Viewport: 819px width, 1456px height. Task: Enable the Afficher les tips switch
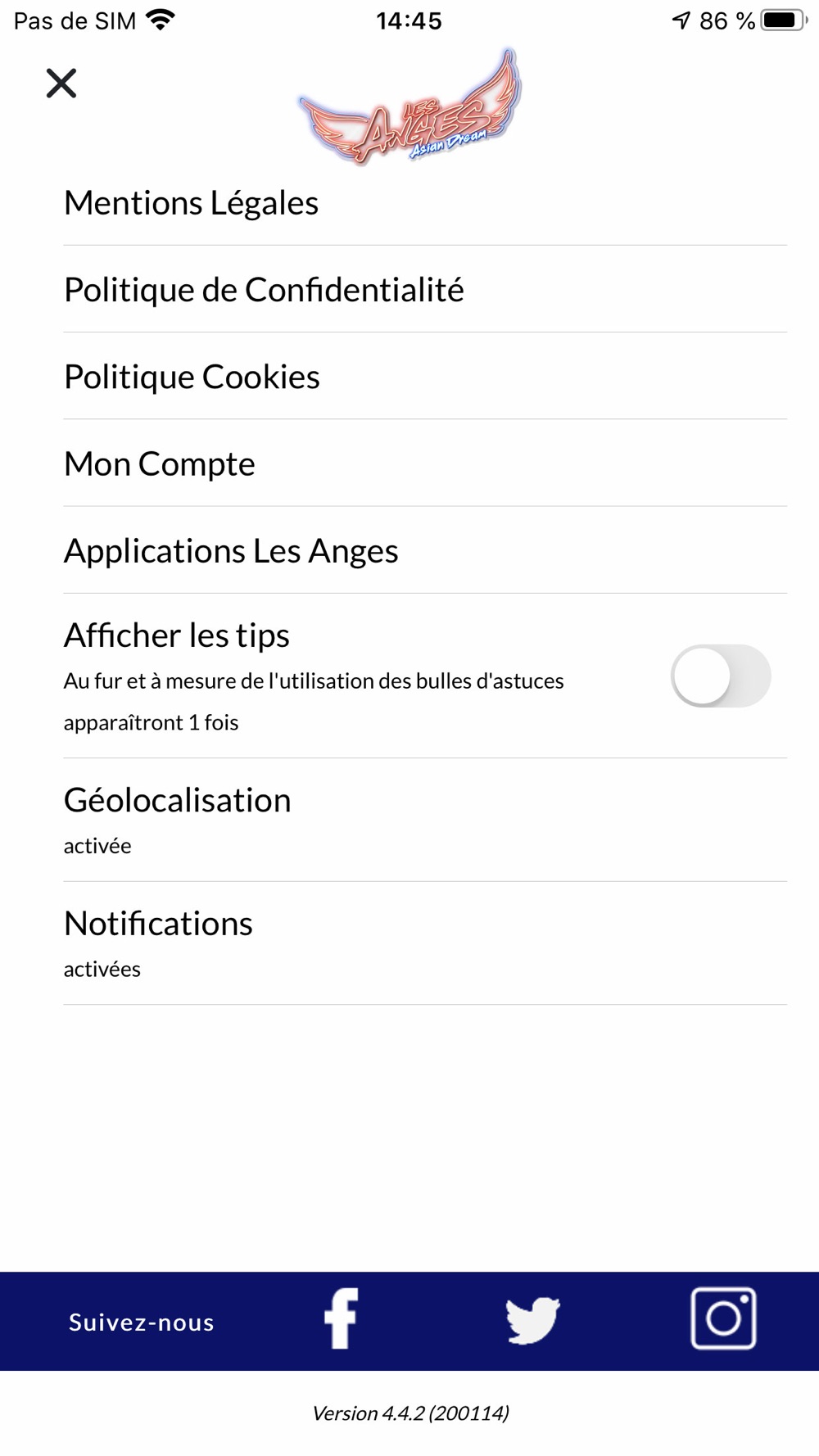click(x=721, y=676)
